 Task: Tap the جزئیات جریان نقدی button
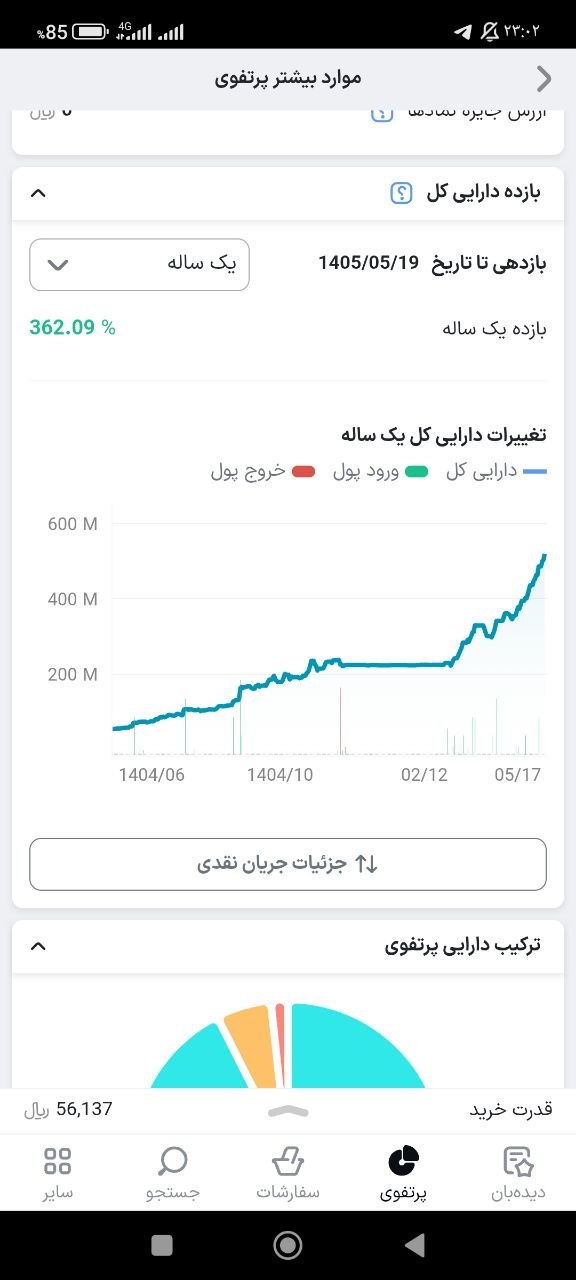[288, 864]
